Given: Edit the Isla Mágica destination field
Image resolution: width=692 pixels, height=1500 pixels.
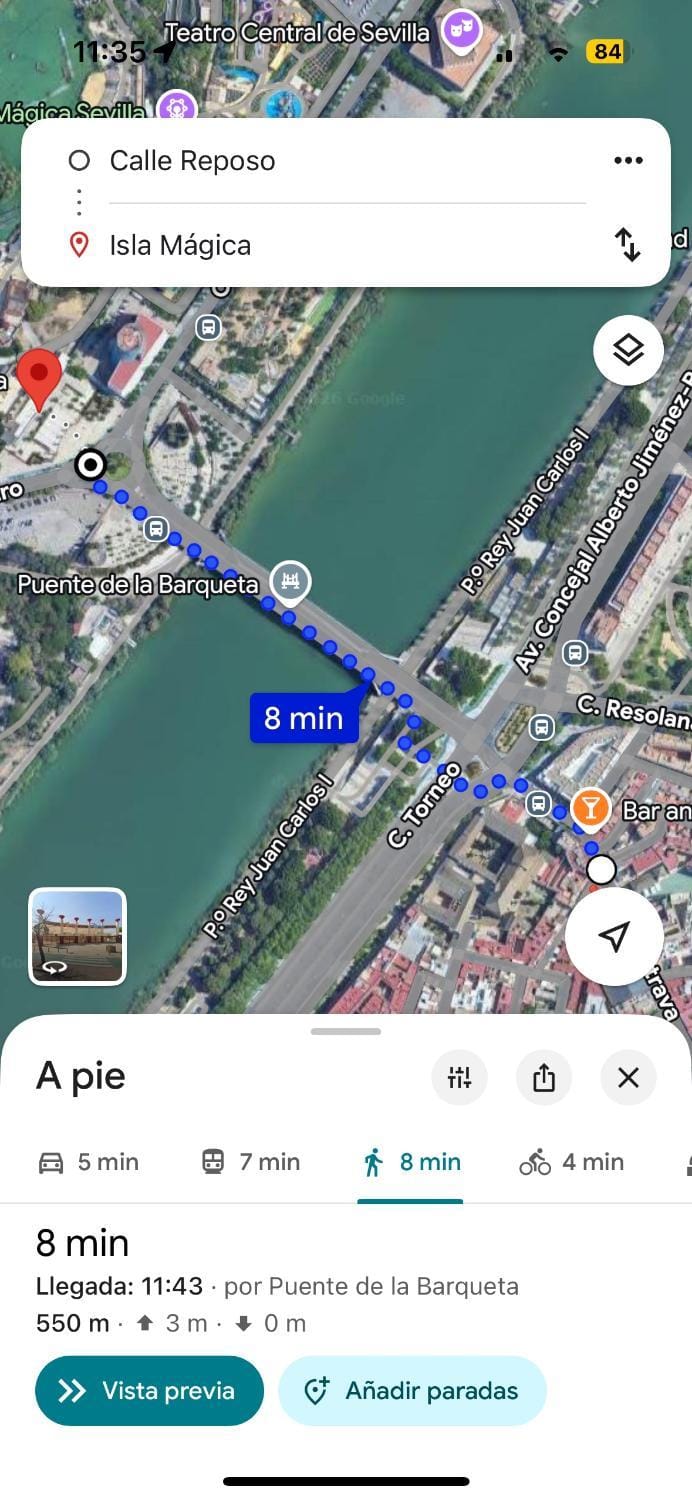Looking at the screenshot, I should [330, 245].
